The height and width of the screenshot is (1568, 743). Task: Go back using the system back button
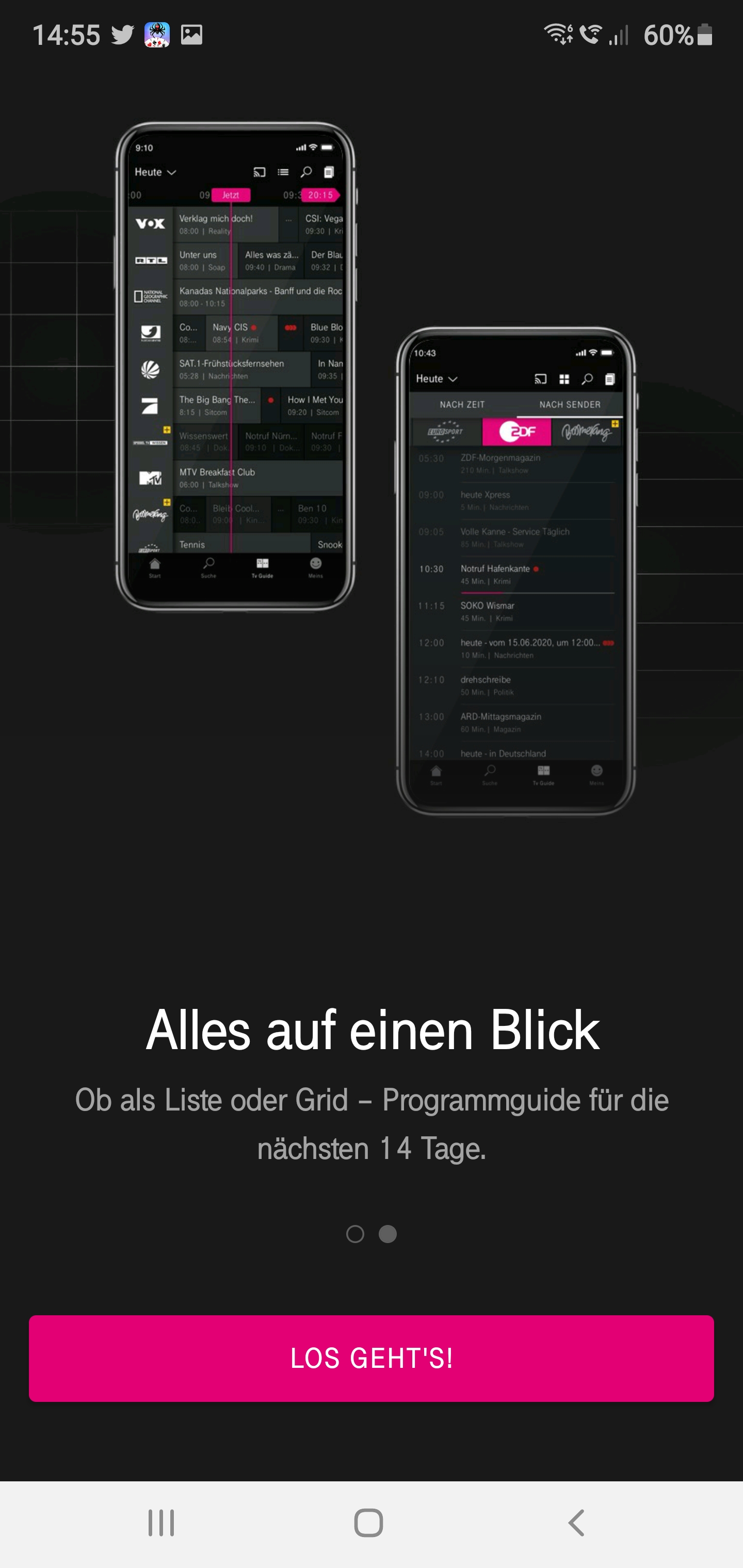pos(576,1523)
